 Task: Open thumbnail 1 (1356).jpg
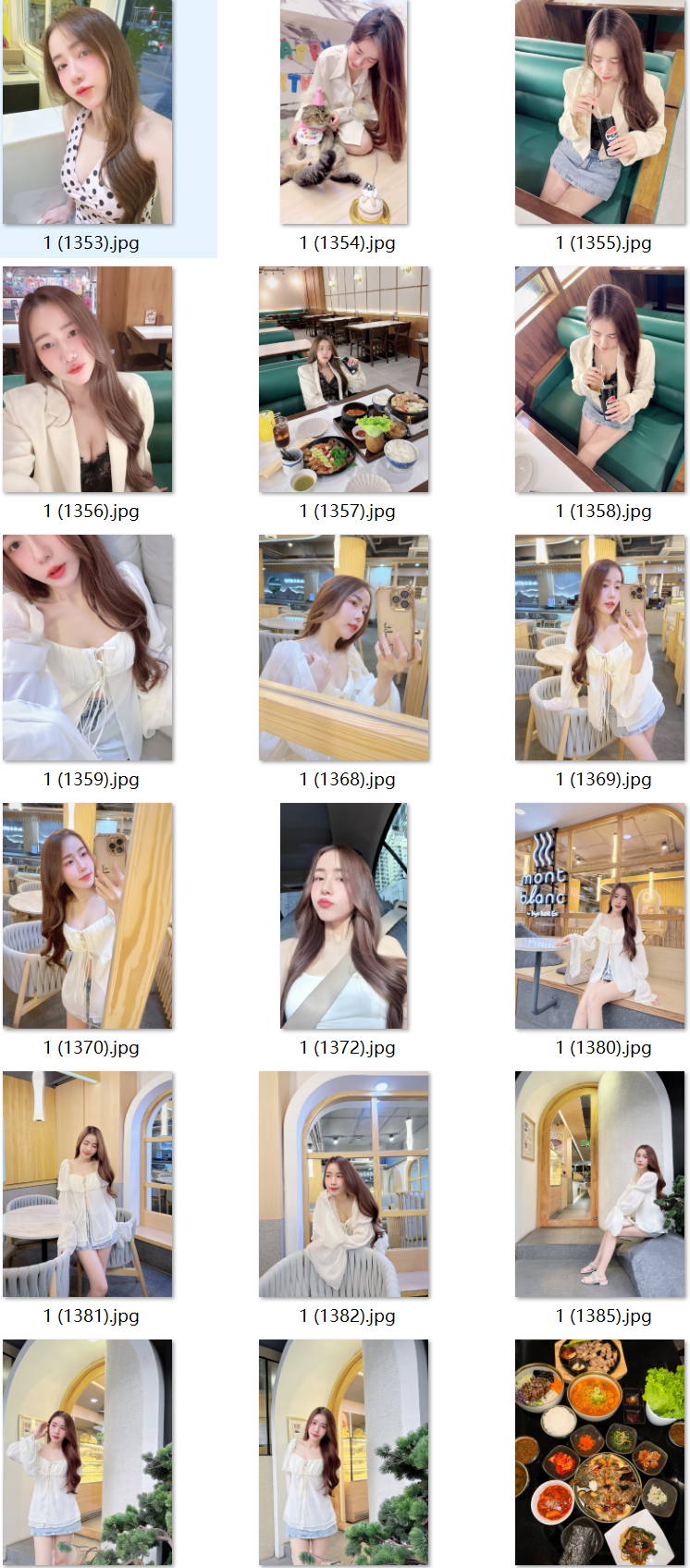pos(88,379)
